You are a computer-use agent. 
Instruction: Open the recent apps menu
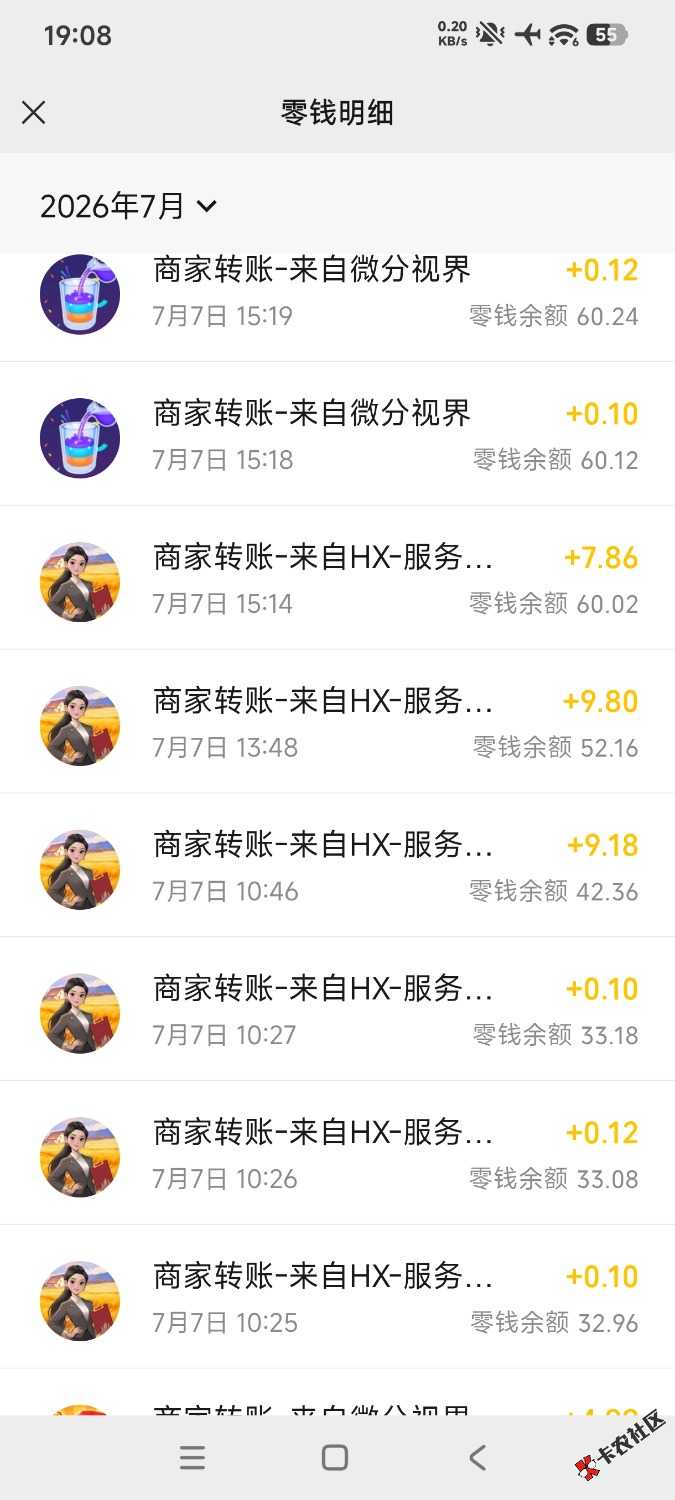click(192, 1458)
